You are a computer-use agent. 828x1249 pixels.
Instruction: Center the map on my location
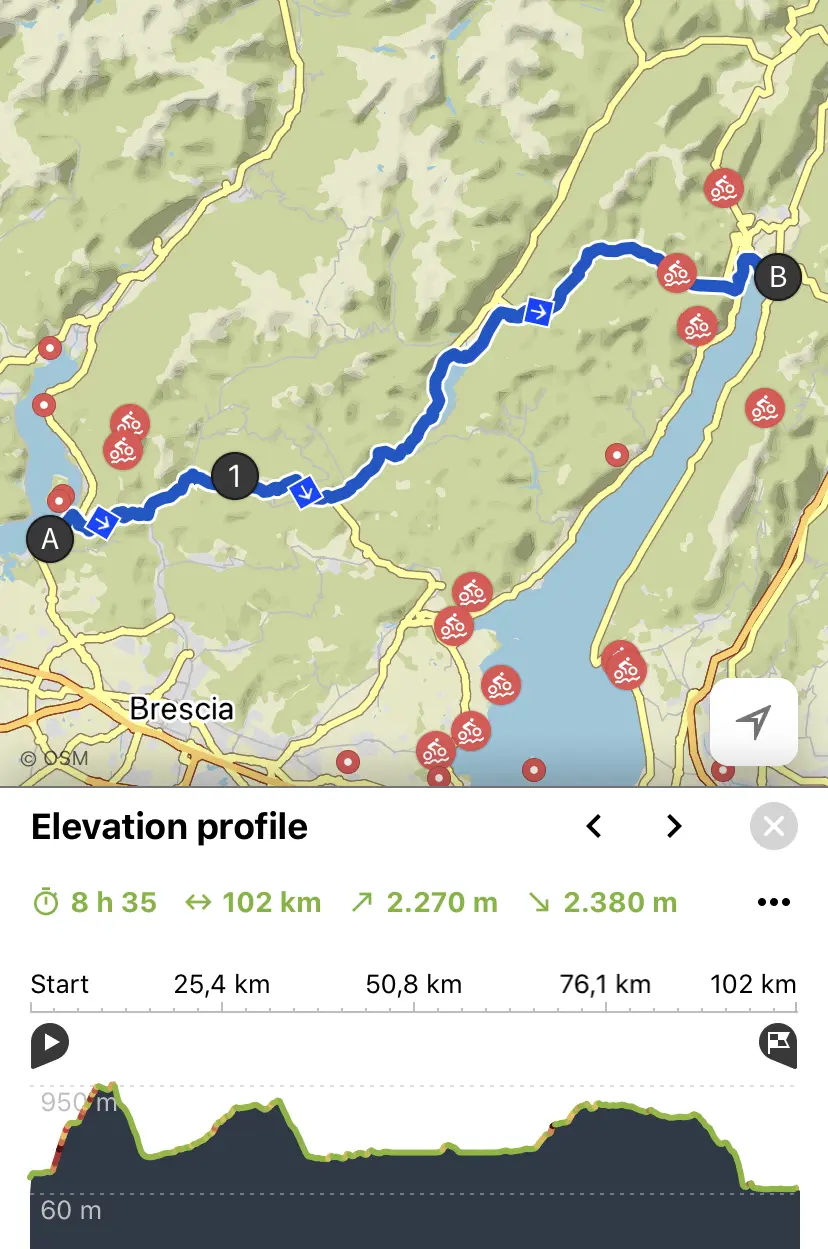pyautogui.click(x=754, y=721)
